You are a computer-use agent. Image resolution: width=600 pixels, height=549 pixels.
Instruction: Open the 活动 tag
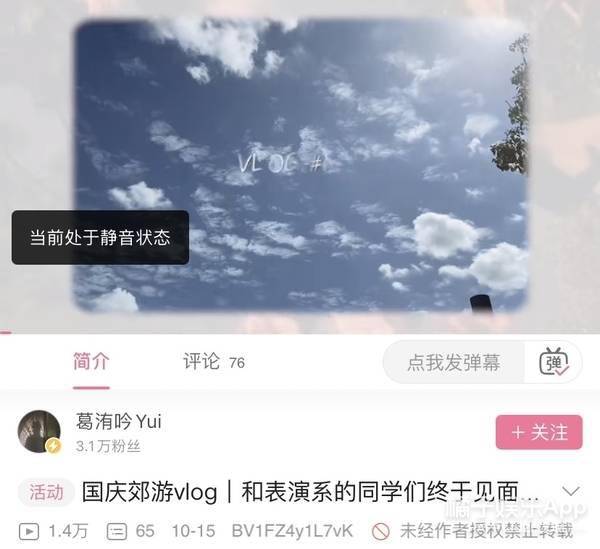click(46, 492)
